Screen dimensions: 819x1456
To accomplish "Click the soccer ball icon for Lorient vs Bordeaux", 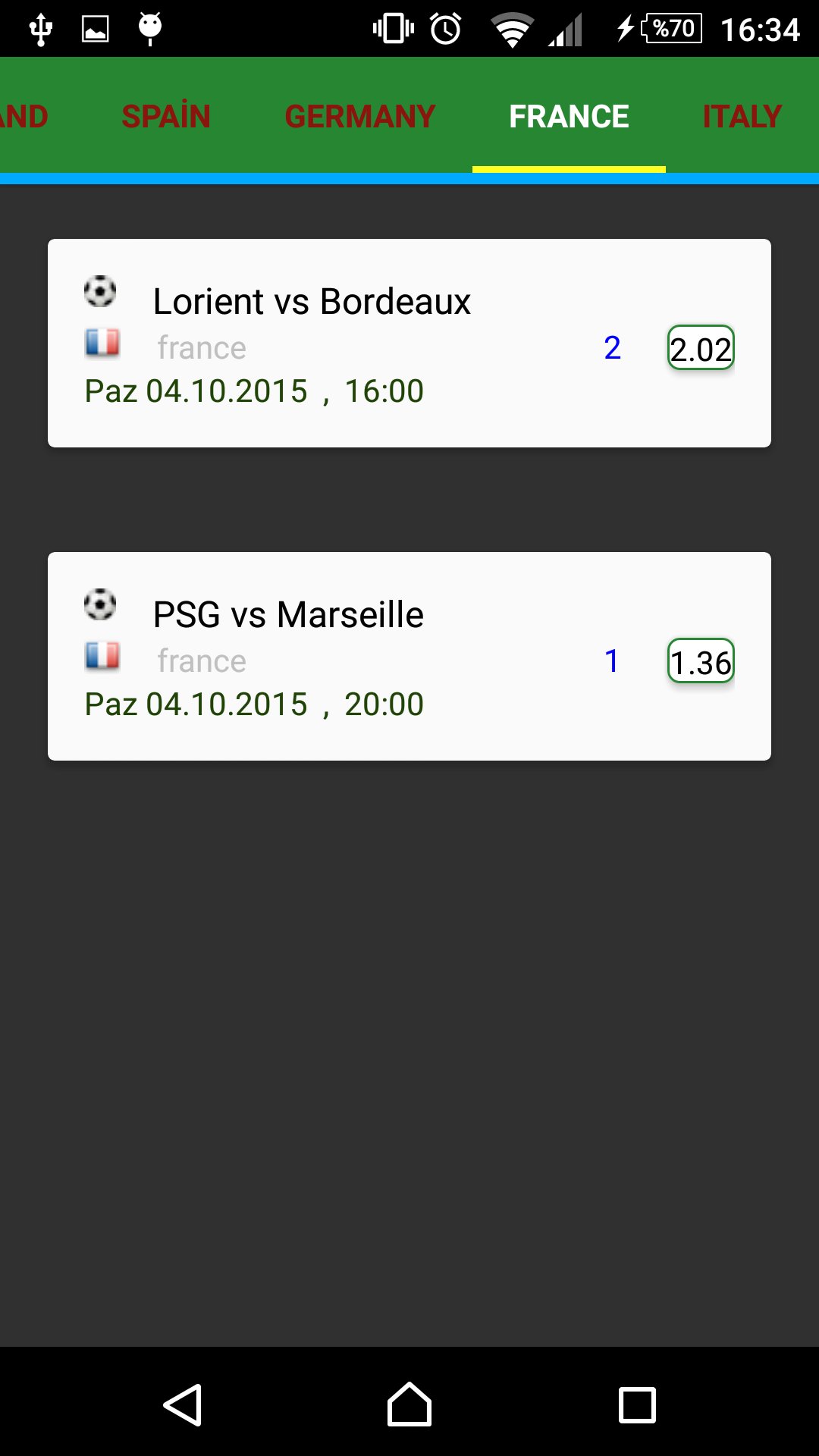I will pos(99,291).
